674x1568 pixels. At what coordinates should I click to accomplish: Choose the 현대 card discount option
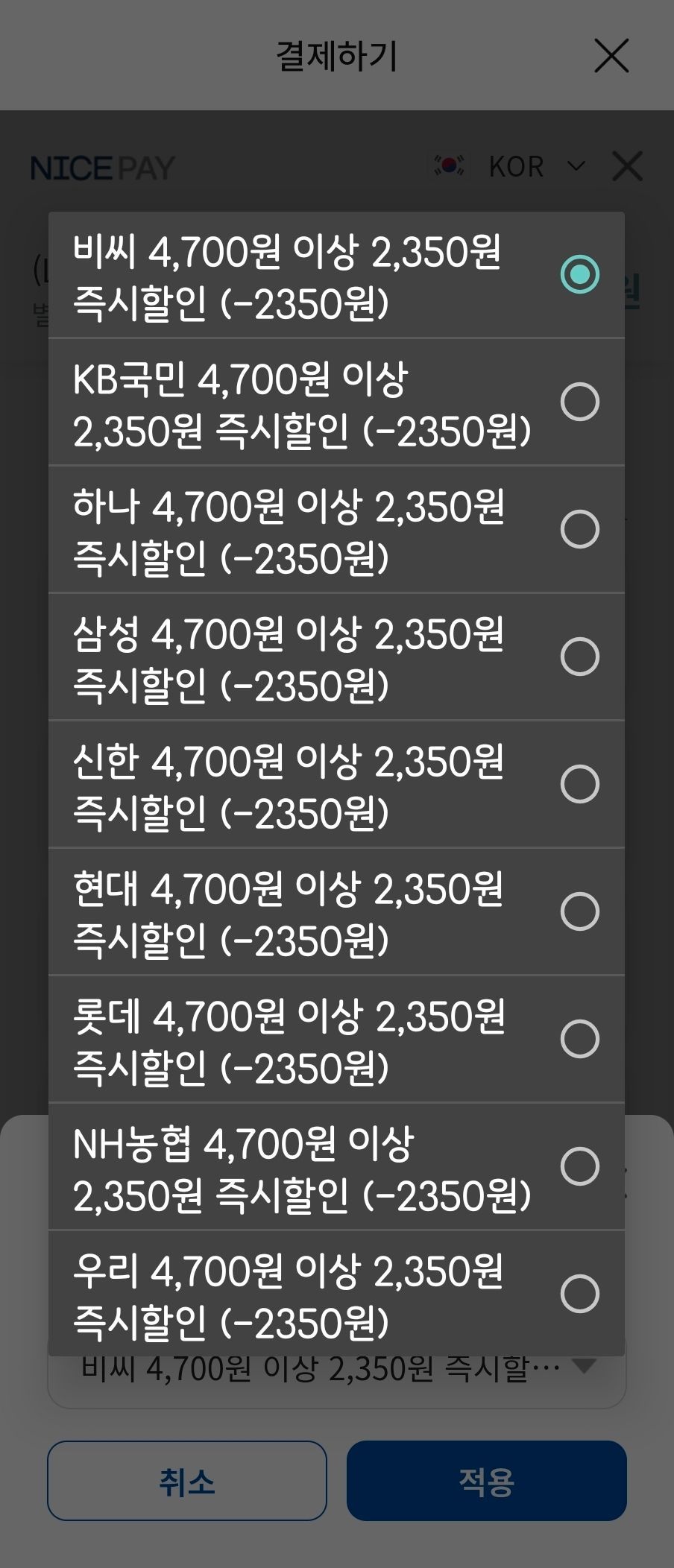[x=336, y=912]
